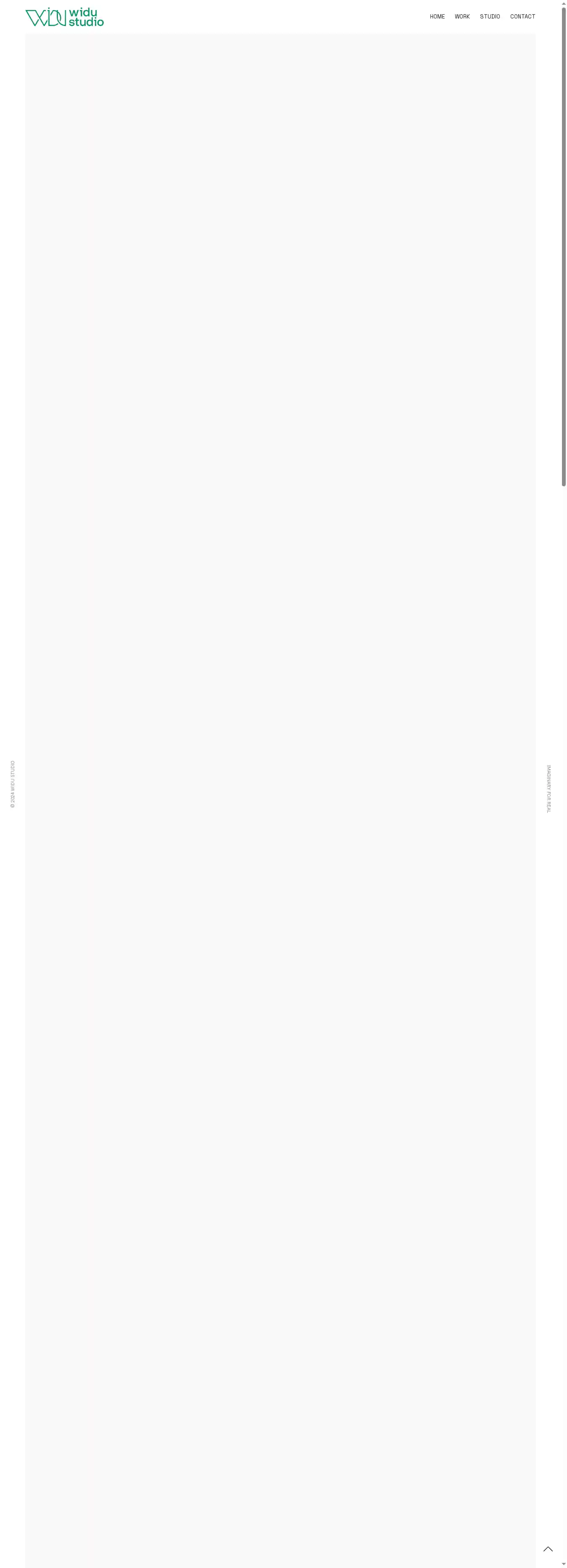
Task: Visit the STUDIO page
Action: coord(490,16)
